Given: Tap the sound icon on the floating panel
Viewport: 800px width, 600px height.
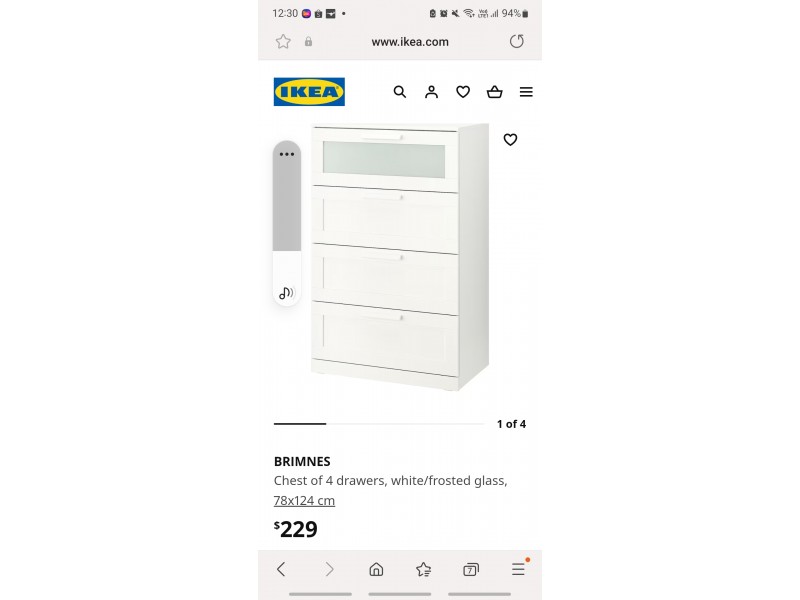Looking at the screenshot, I should pyautogui.click(x=286, y=293).
